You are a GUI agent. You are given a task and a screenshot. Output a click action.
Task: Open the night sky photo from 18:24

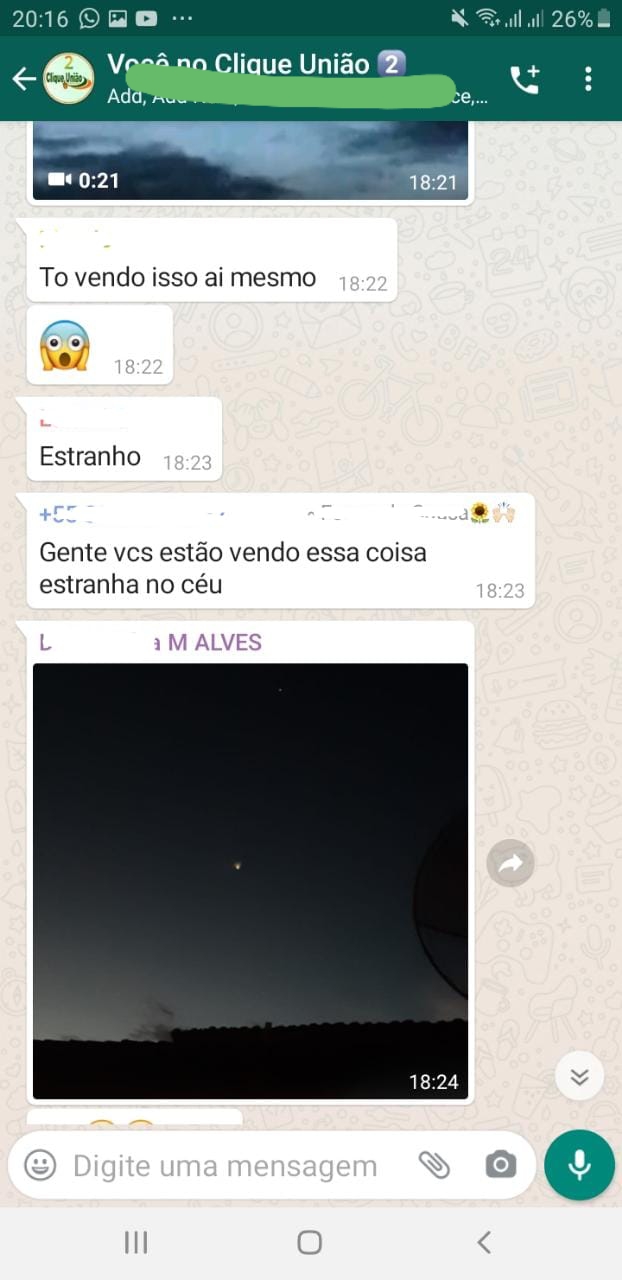click(x=250, y=881)
